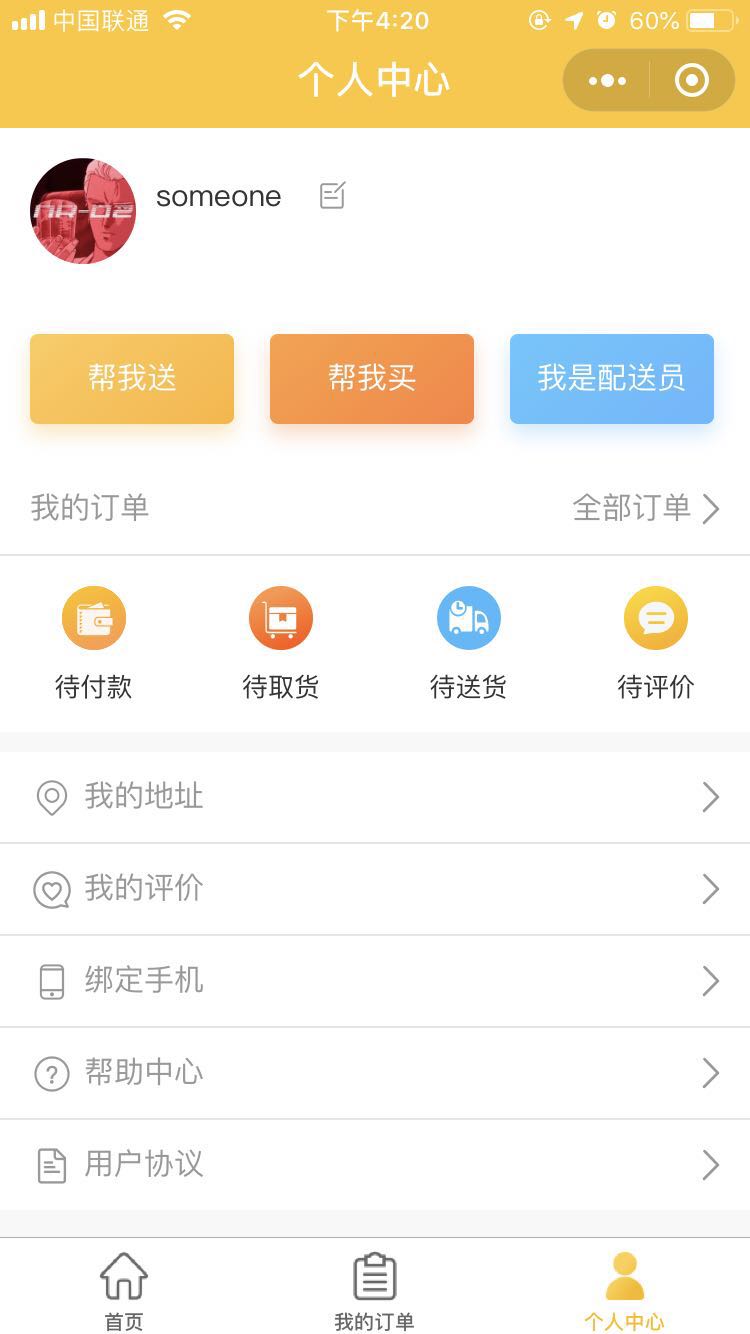View 全部订单 all orders
The height and width of the screenshot is (1334, 750).
645,508
